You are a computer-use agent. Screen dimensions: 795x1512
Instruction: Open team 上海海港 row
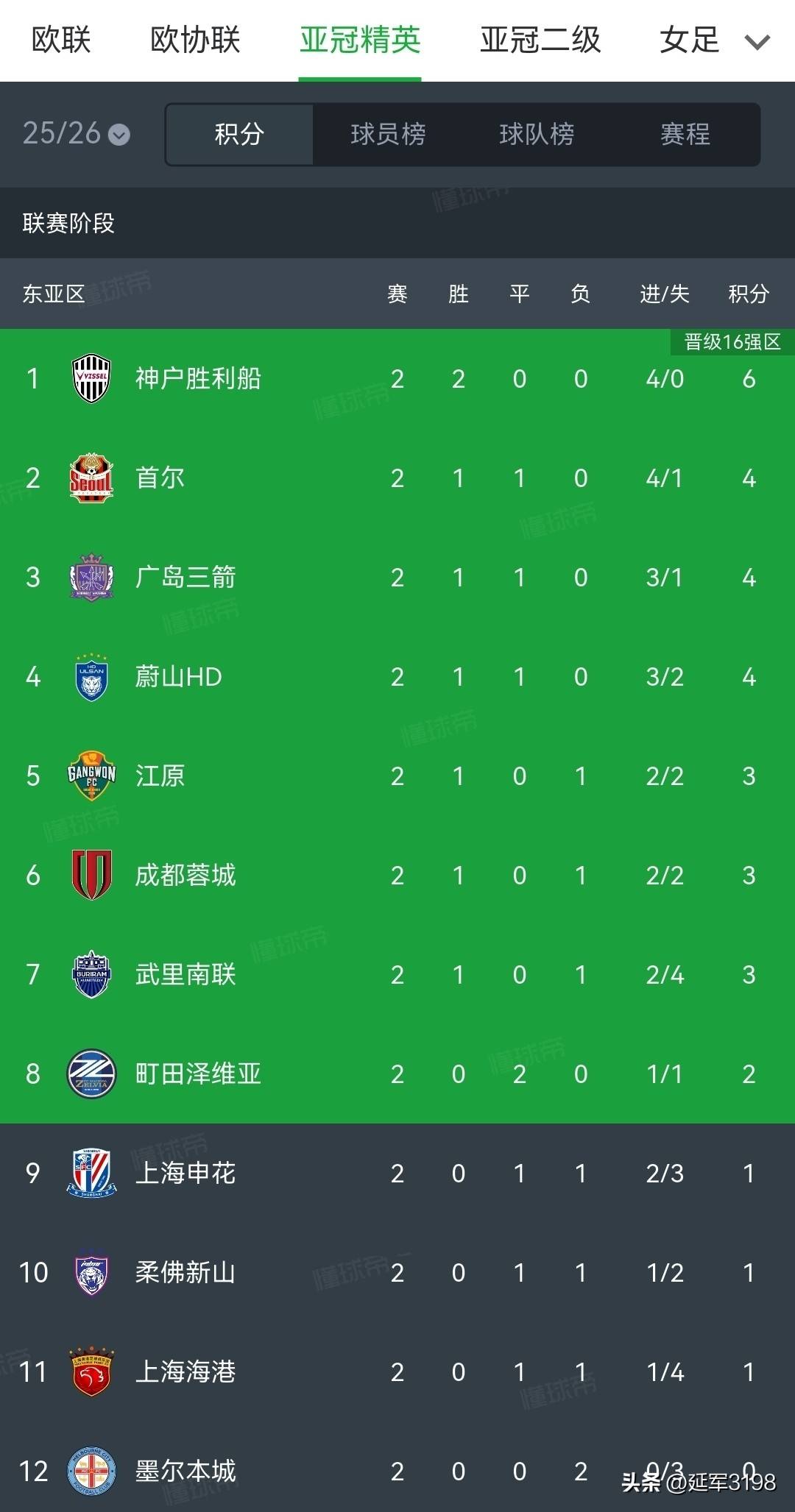[x=185, y=1372]
